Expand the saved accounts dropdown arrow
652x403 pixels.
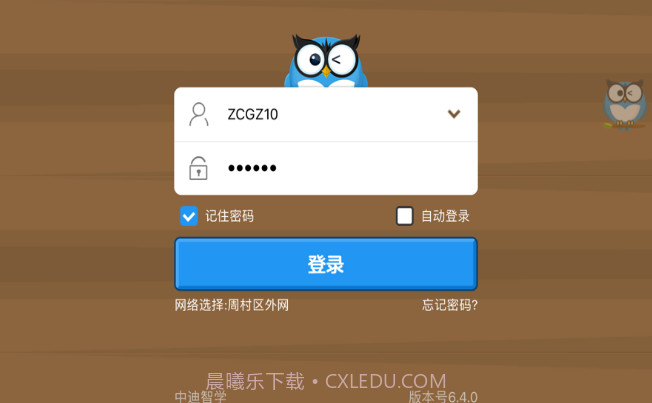[454, 114]
